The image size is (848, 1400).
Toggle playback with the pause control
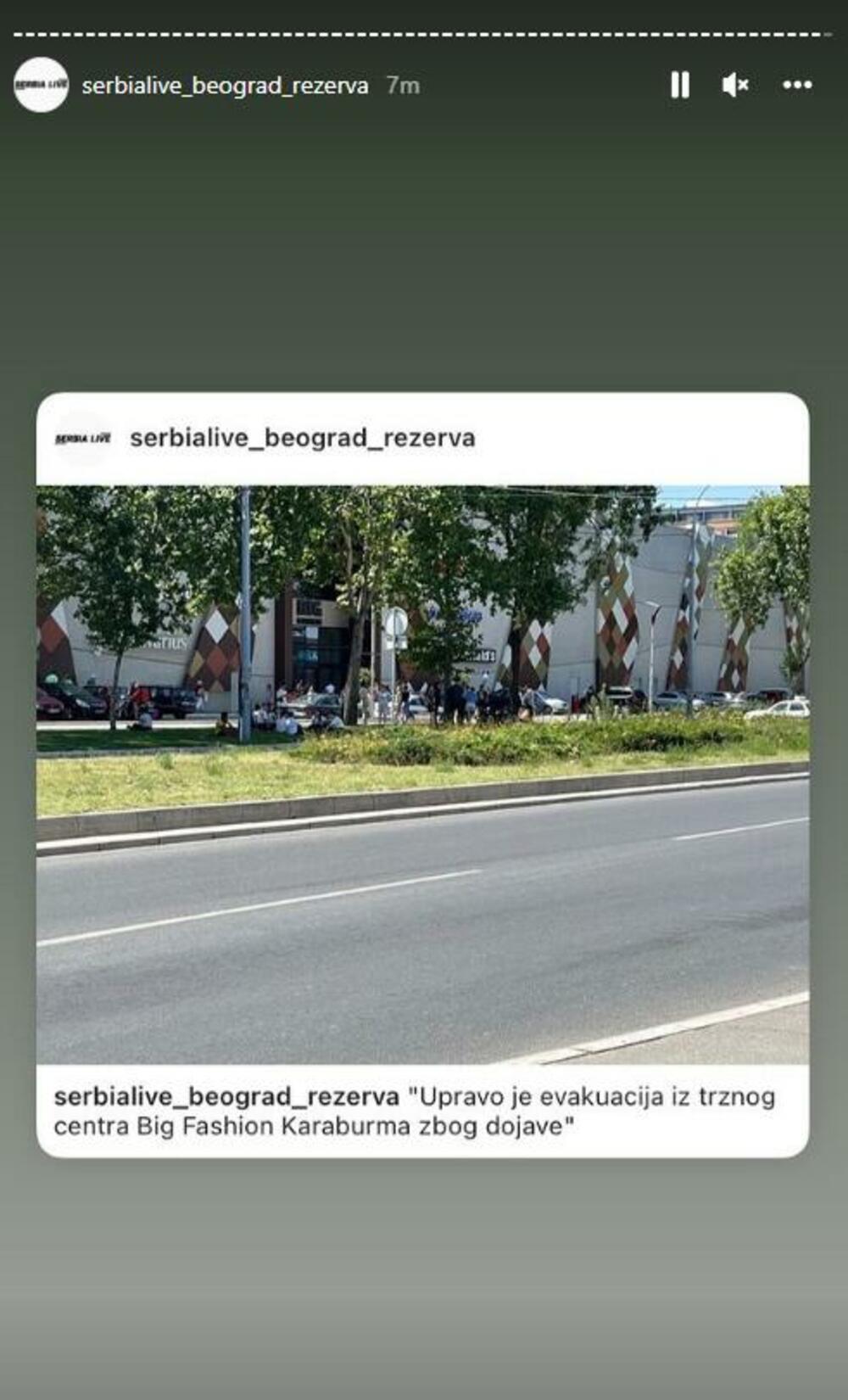tap(680, 85)
